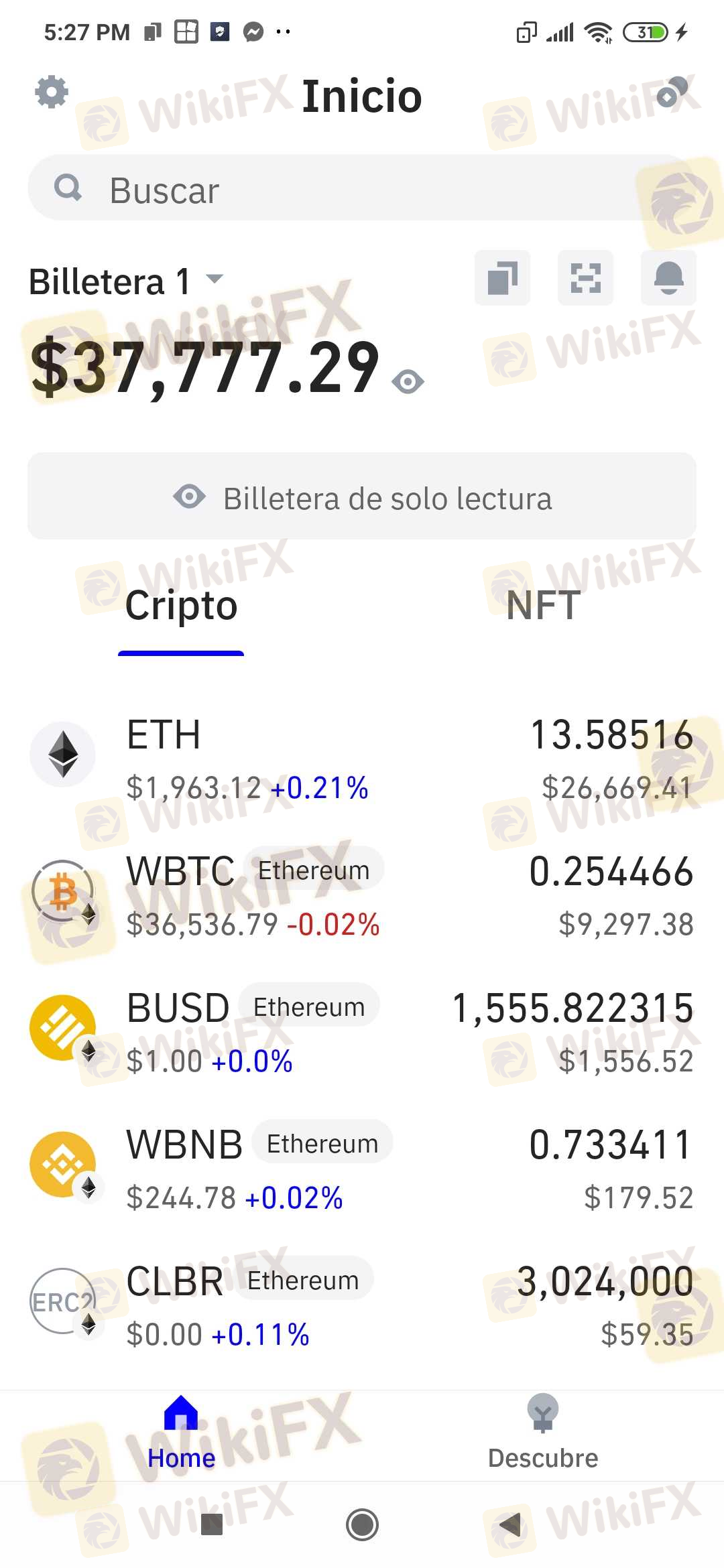Open the top-right connection icon

(672, 92)
